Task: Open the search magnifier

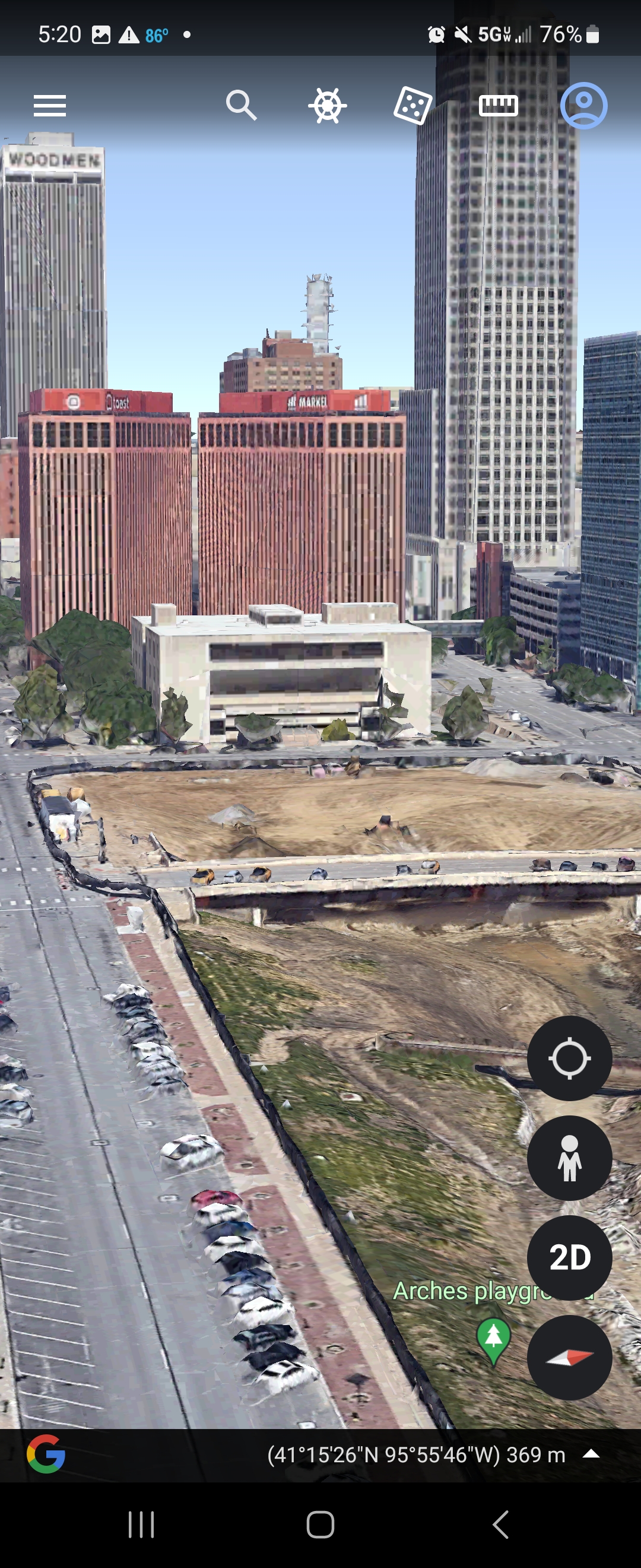Action: 241,106
